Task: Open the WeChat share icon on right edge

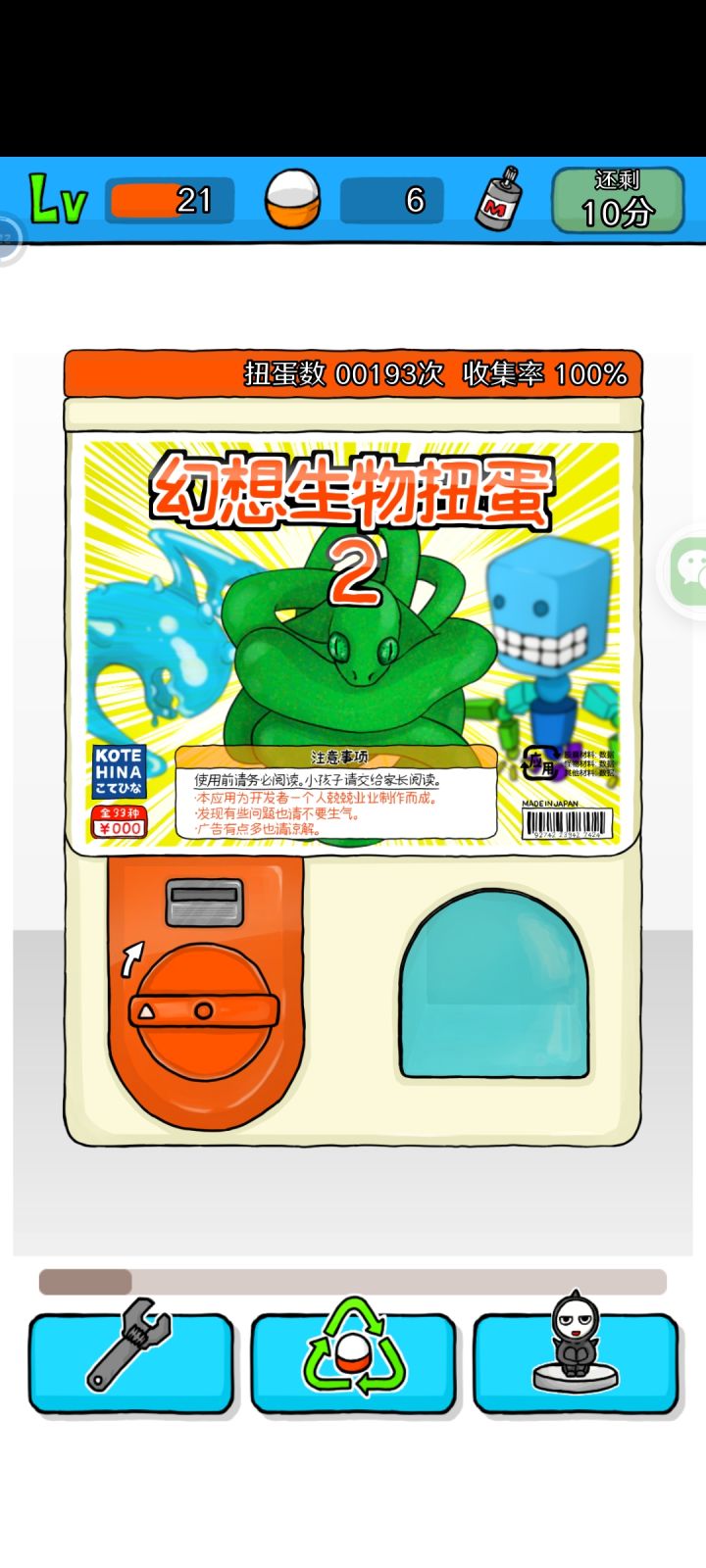Action: click(694, 573)
